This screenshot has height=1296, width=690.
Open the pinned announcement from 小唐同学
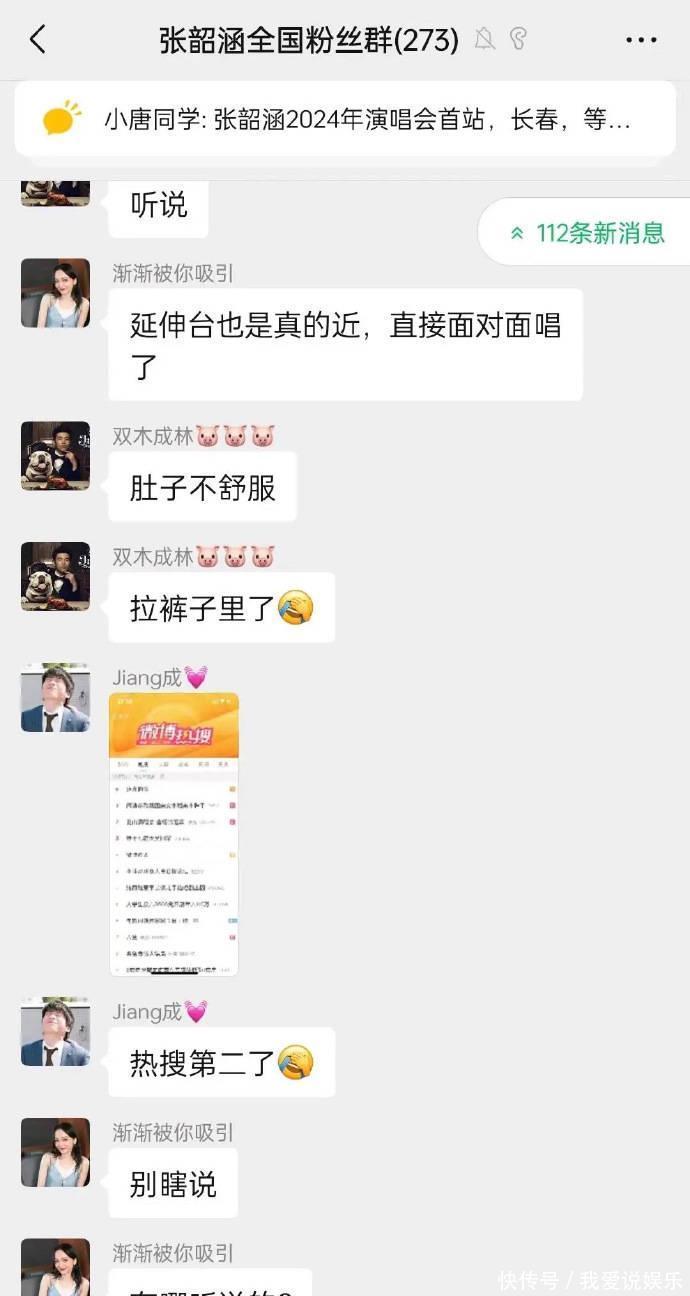pyautogui.click(x=345, y=120)
